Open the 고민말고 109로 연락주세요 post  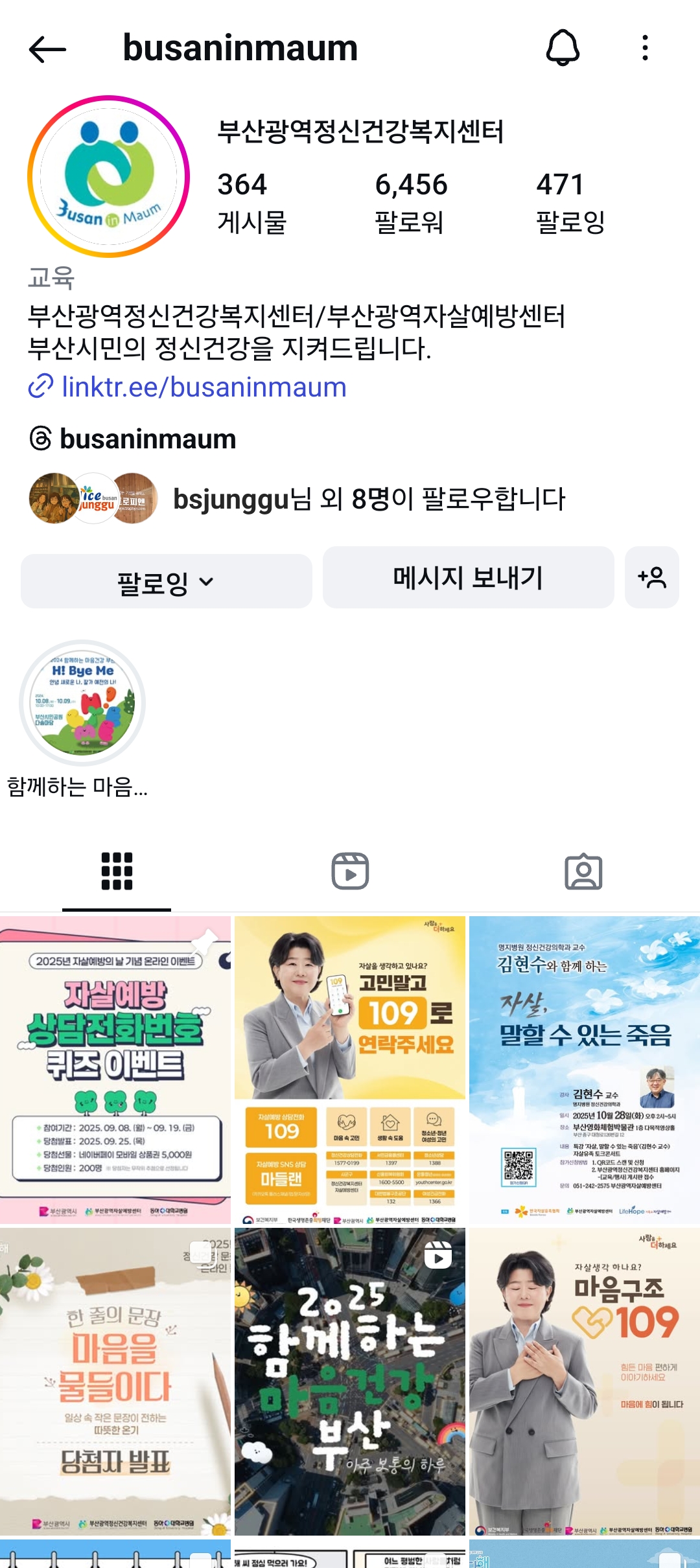[350, 1069]
